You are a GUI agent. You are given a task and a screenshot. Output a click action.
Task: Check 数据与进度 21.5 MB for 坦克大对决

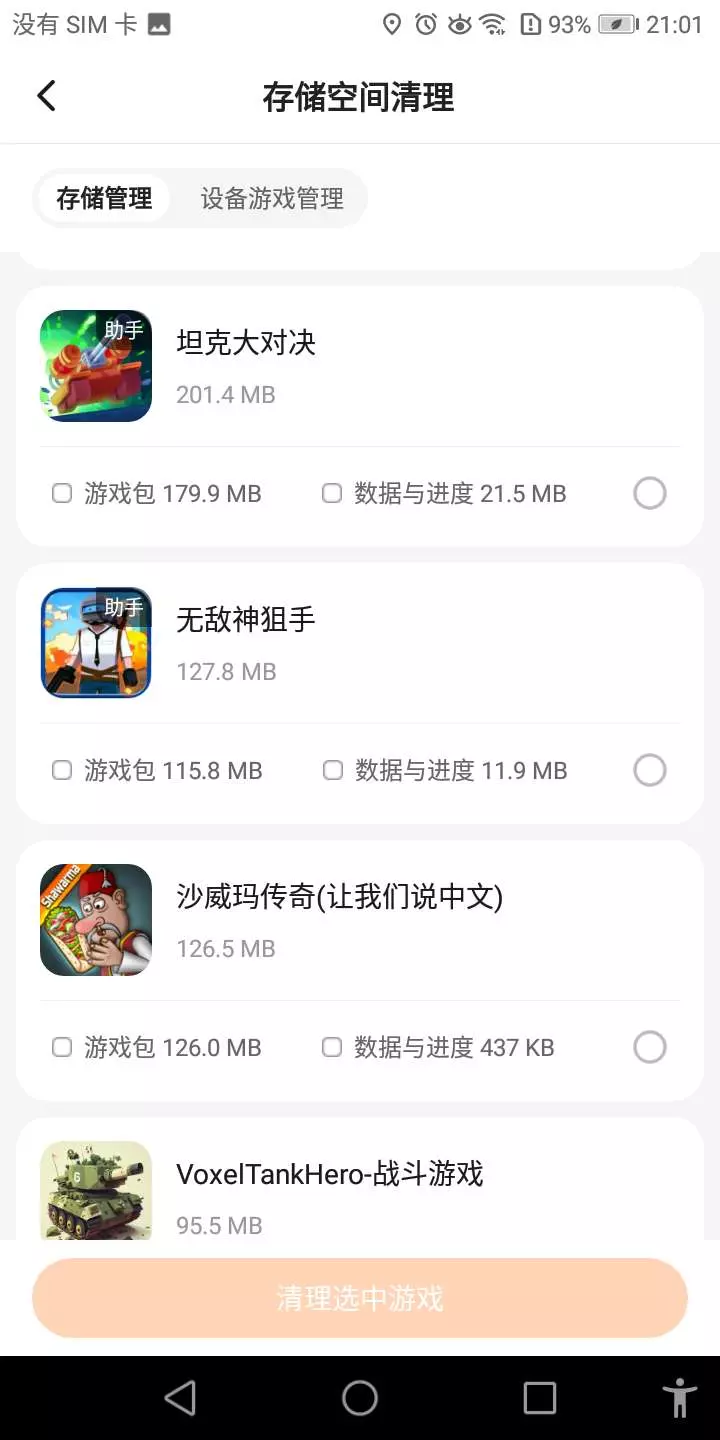click(x=332, y=493)
